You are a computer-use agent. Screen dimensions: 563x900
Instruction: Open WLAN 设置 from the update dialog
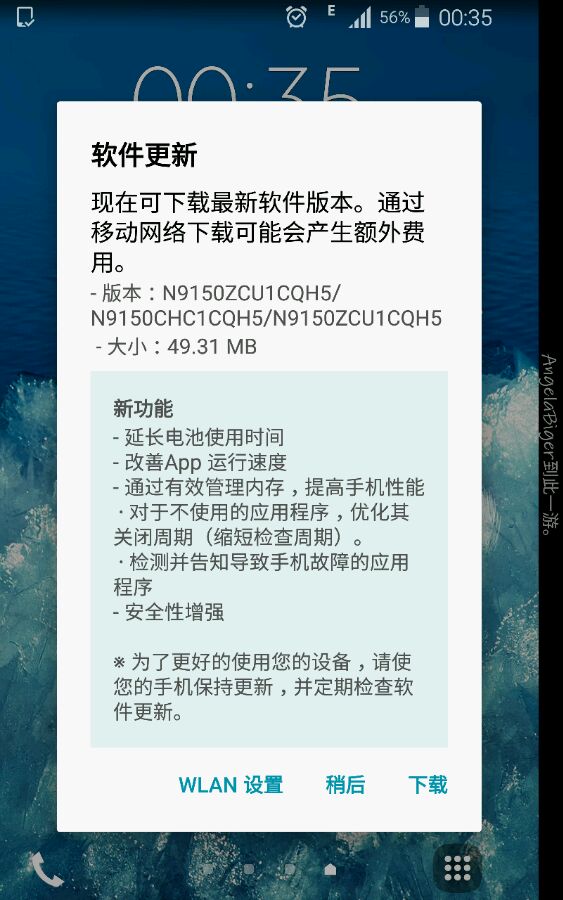coord(231,784)
